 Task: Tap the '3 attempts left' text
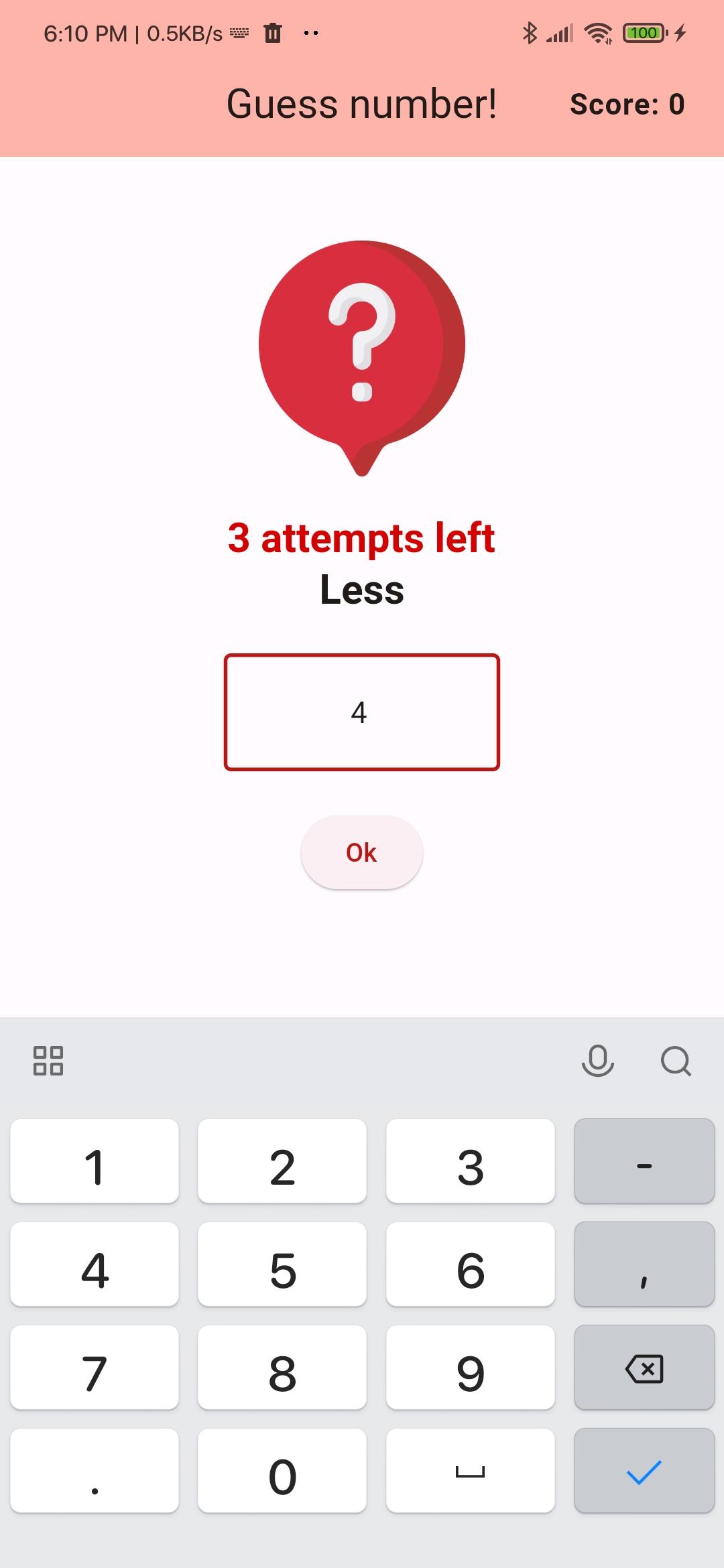pyautogui.click(x=361, y=537)
